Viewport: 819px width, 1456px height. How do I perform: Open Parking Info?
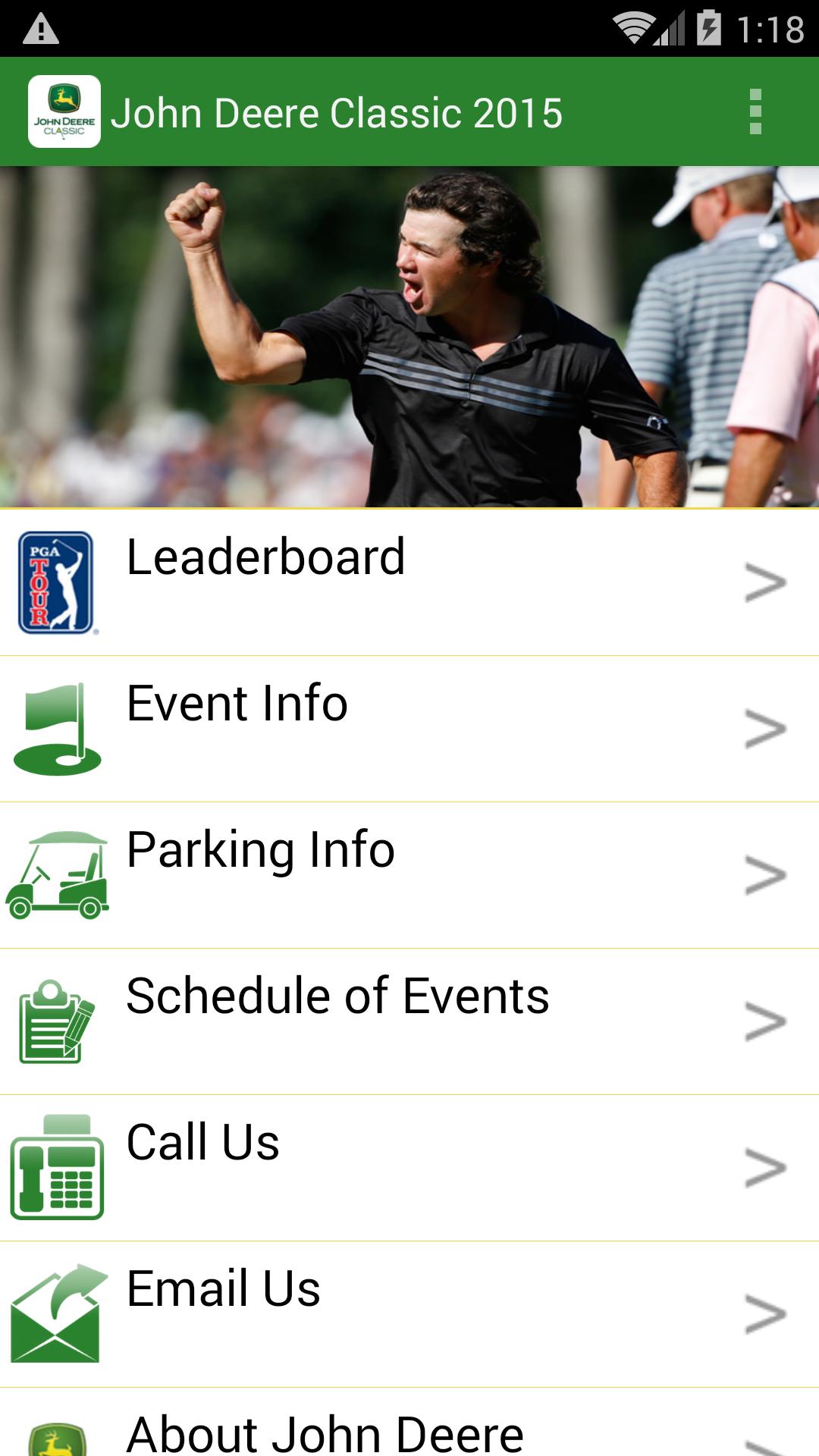tap(409, 875)
